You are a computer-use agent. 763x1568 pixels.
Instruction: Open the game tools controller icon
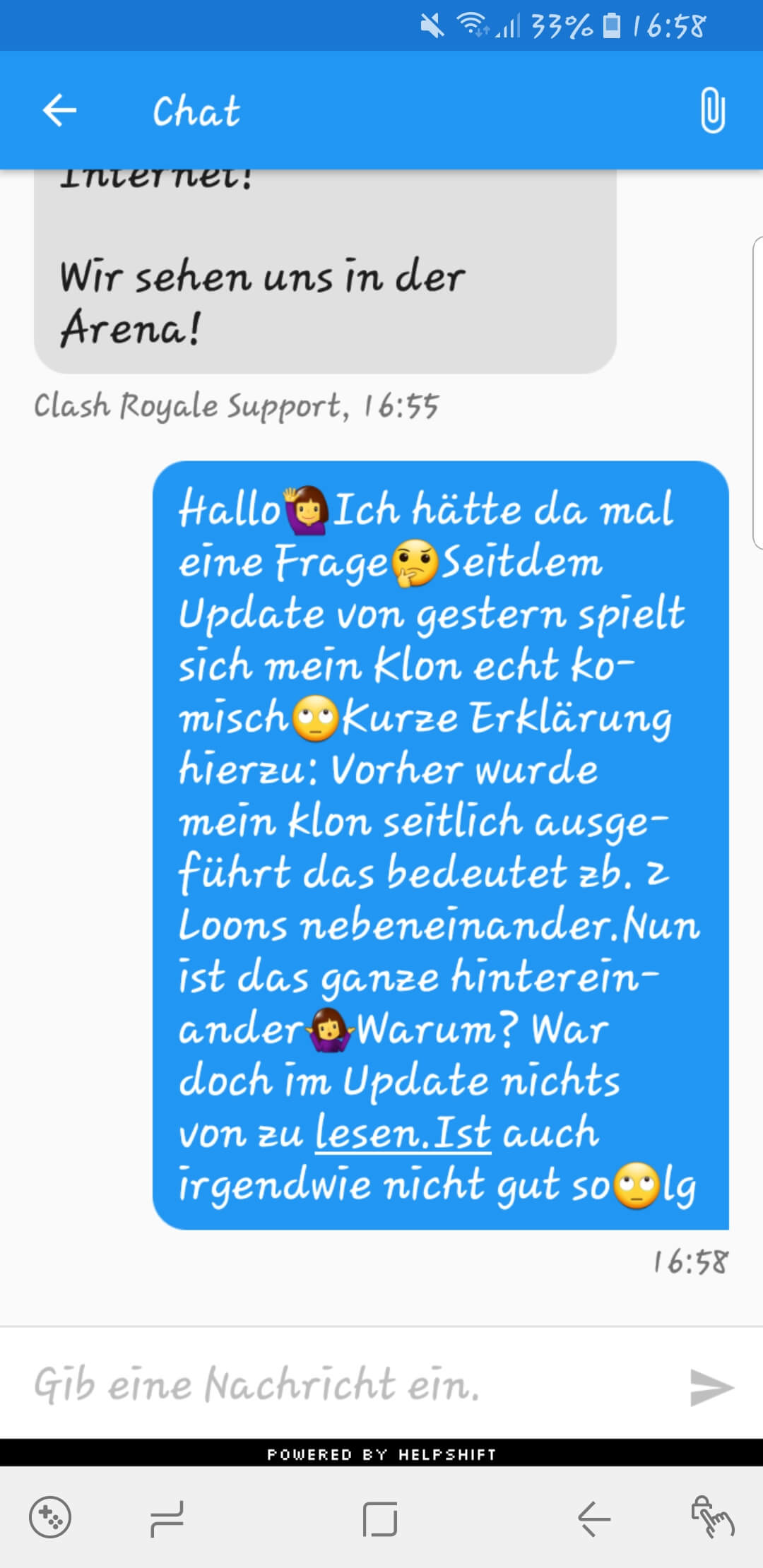click(x=49, y=1517)
